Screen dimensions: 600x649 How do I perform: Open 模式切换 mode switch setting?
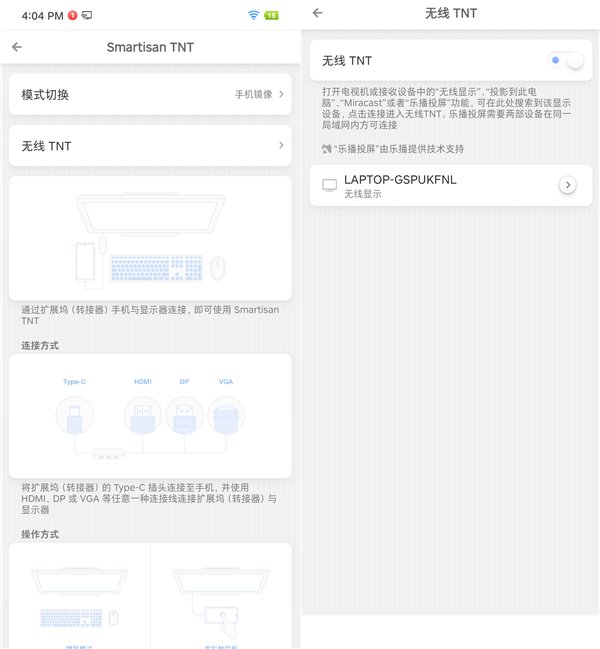click(x=150, y=94)
